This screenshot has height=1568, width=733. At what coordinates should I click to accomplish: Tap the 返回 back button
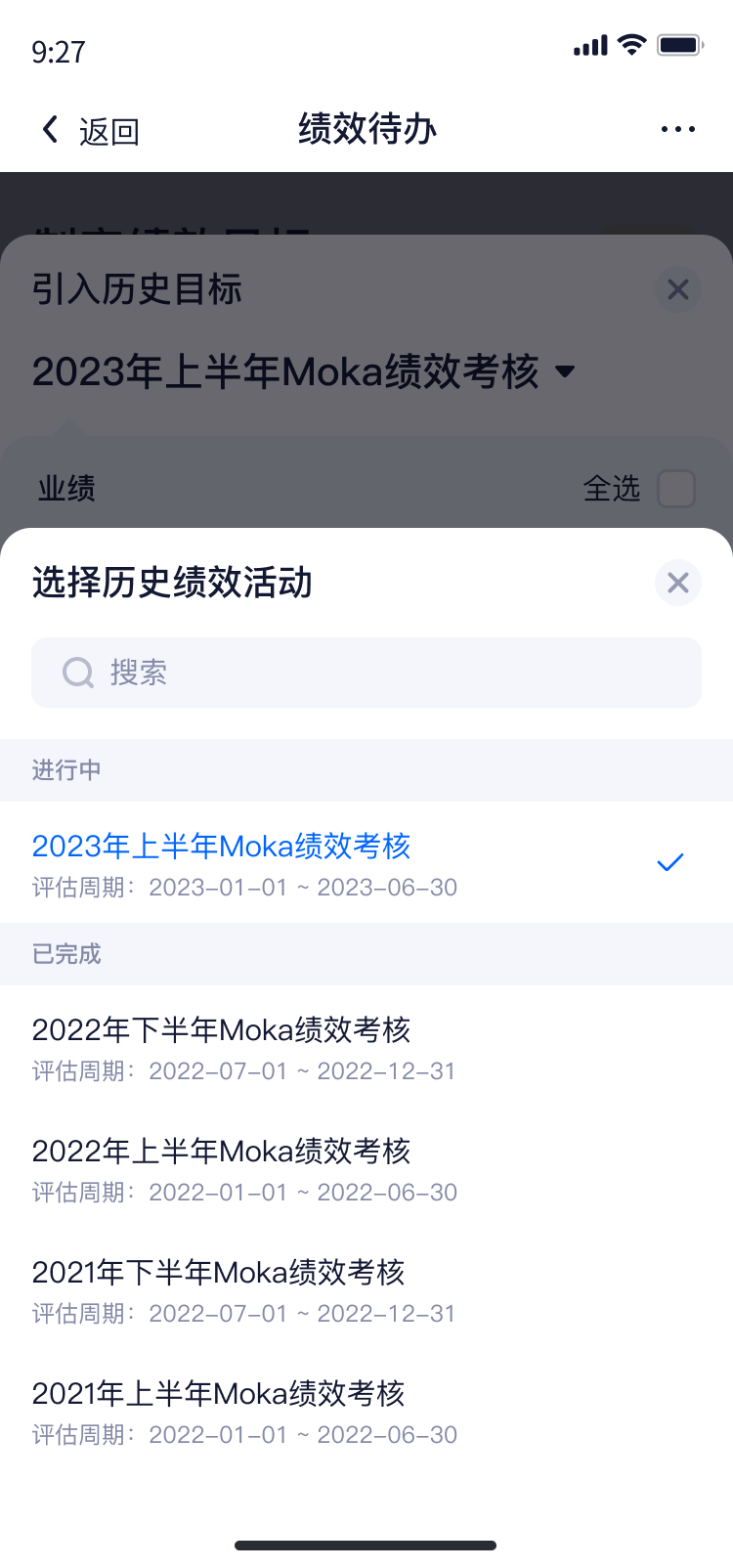point(89,130)
